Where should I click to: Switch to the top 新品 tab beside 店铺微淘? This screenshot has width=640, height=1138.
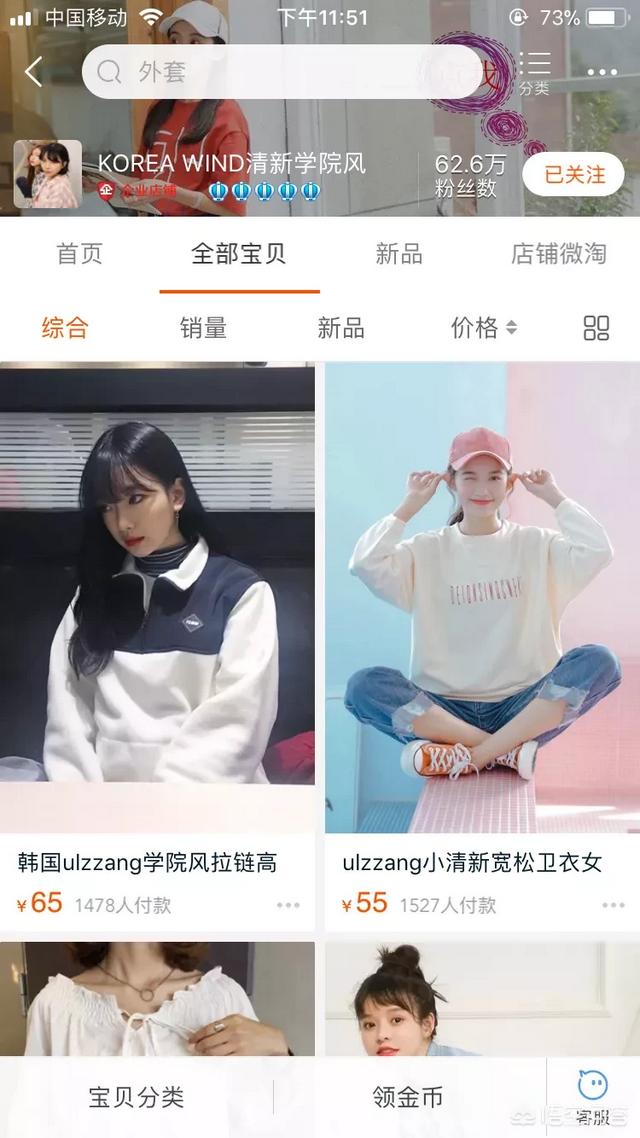click(x=398, y=254)
